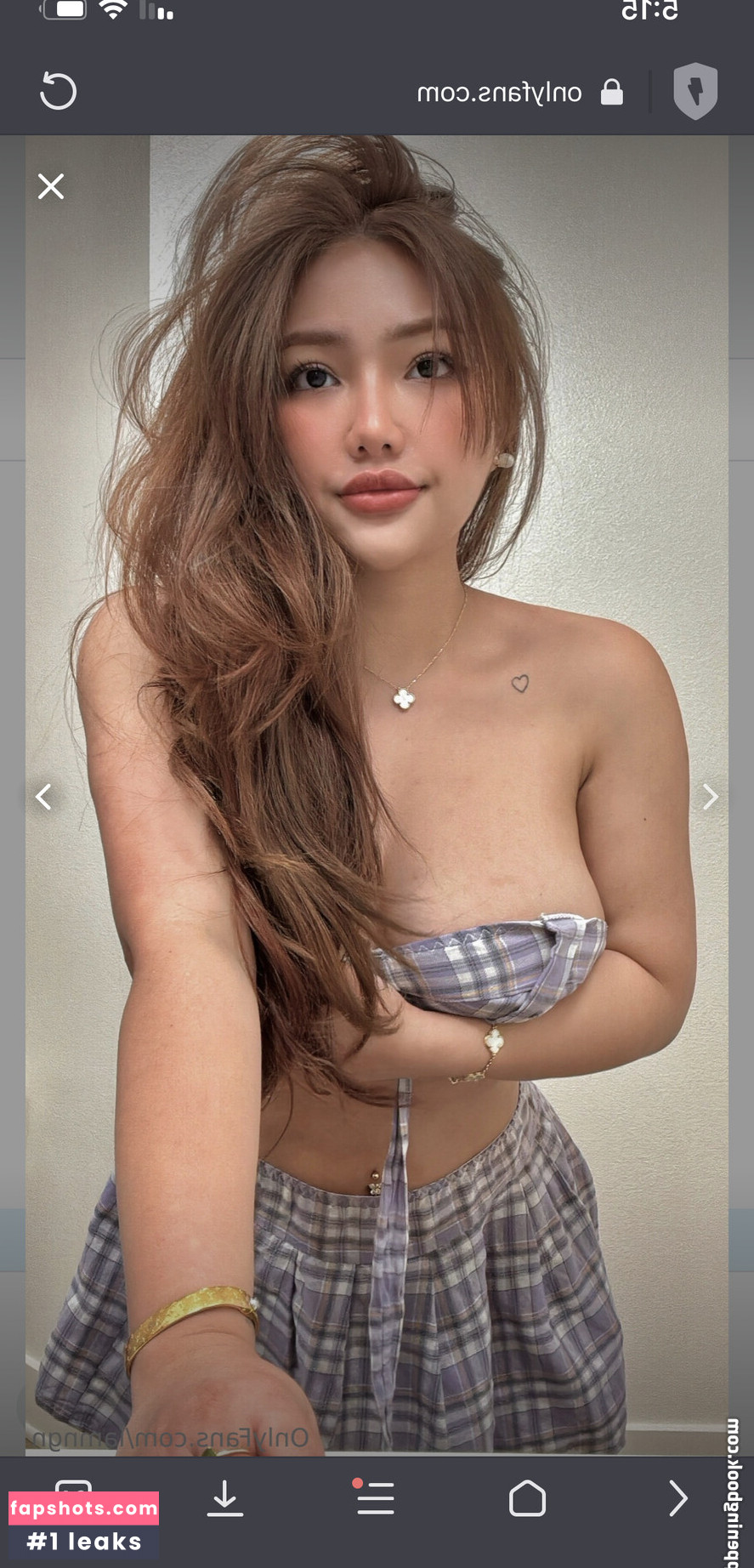The image size is (754, 1568).
Task: Tap the onlyfans.com address bar
Action: (499, 92)
